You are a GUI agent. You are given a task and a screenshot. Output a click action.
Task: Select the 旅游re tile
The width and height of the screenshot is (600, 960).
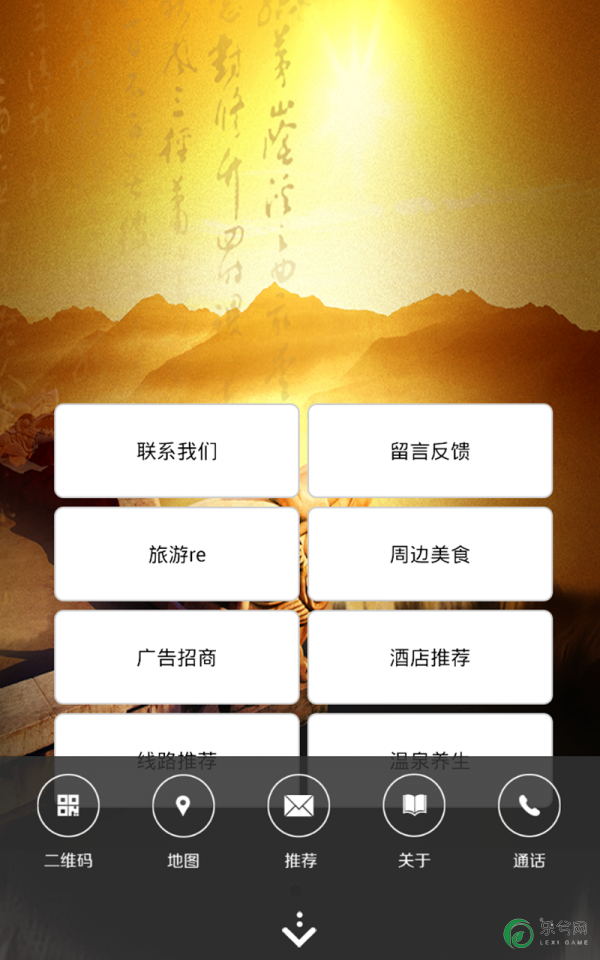(176, 554)
